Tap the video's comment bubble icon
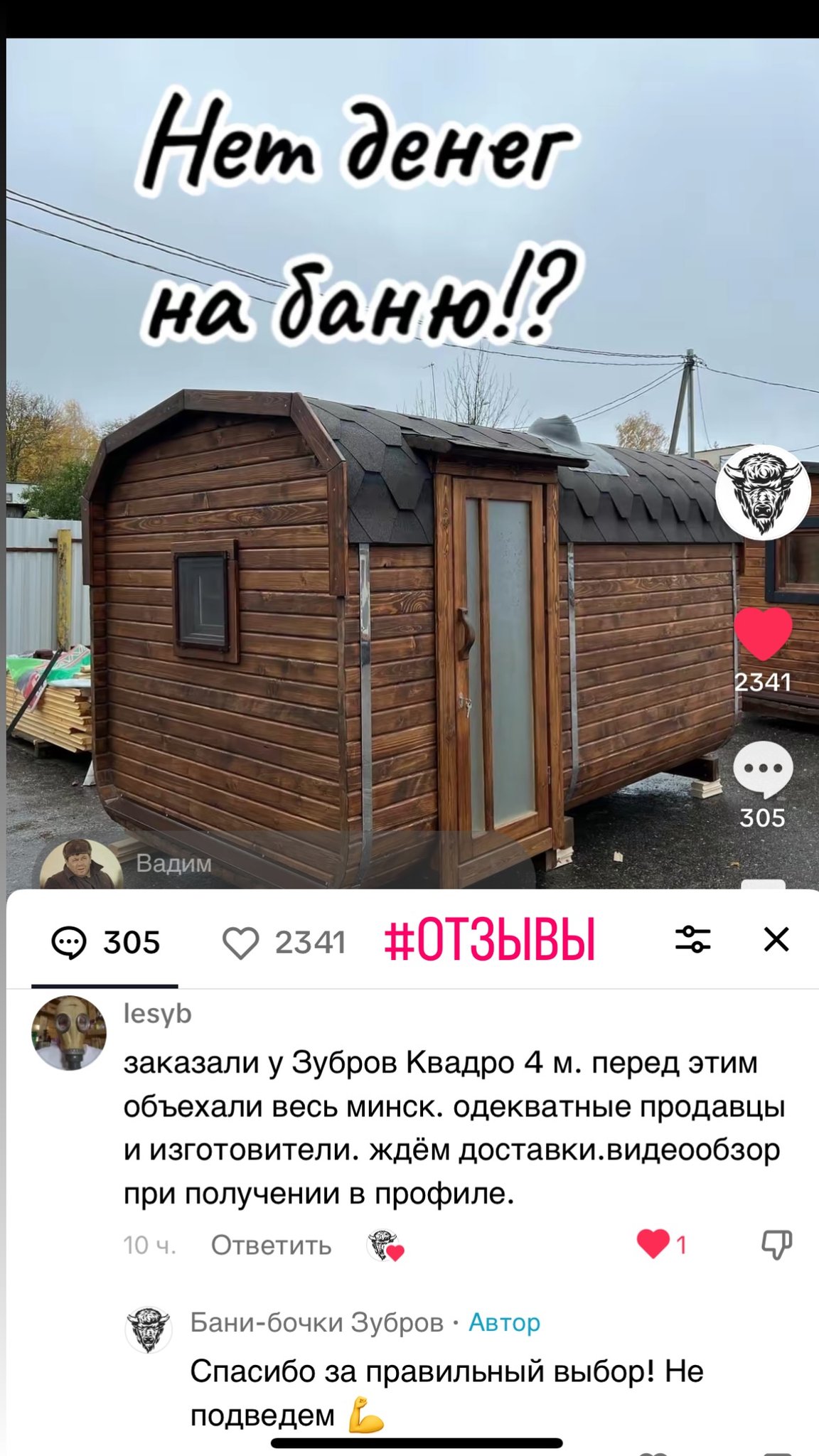This screenshot has width=819, height=1456. tap(763, 769)
